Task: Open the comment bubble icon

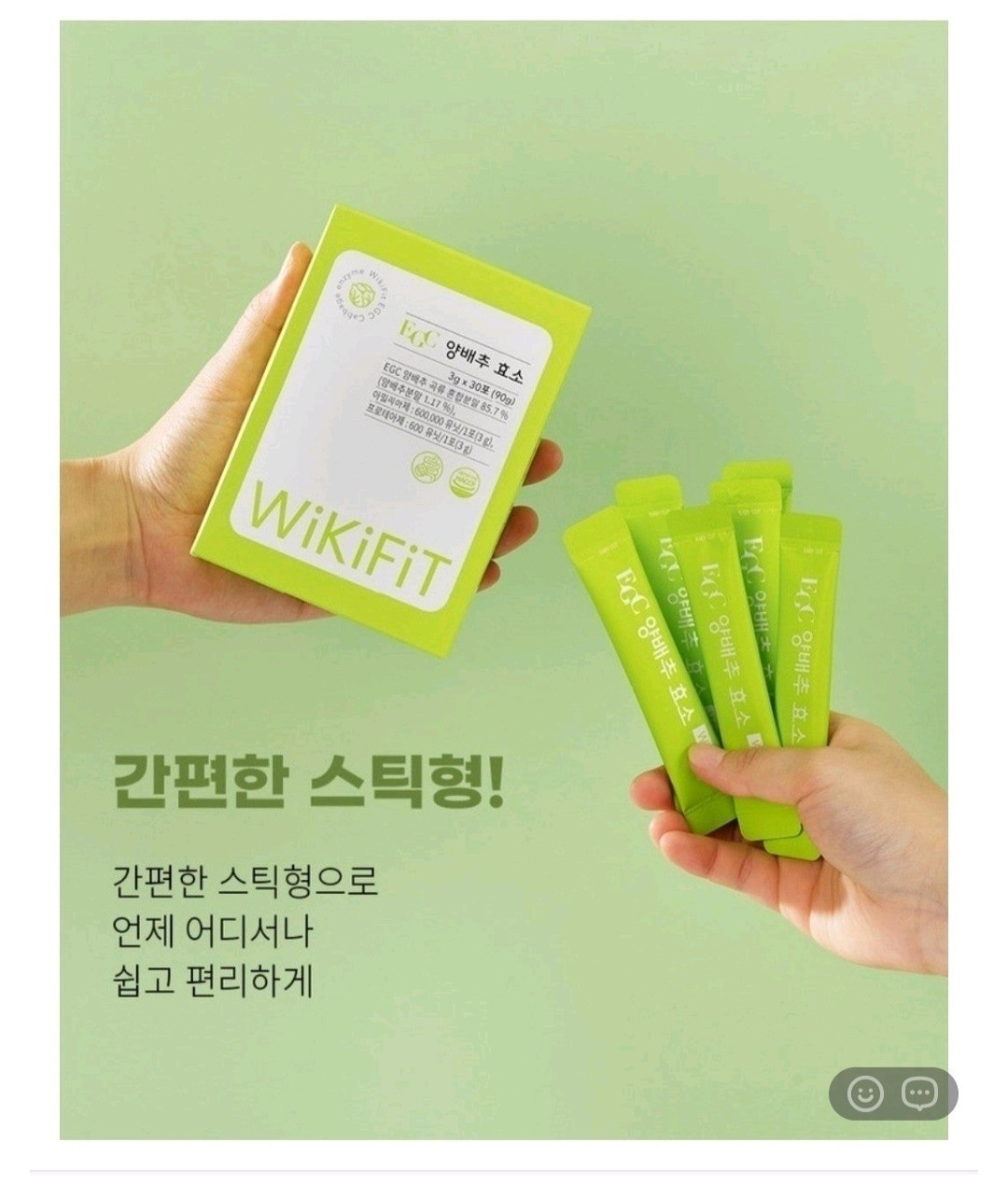Action: coord(919,1093)
